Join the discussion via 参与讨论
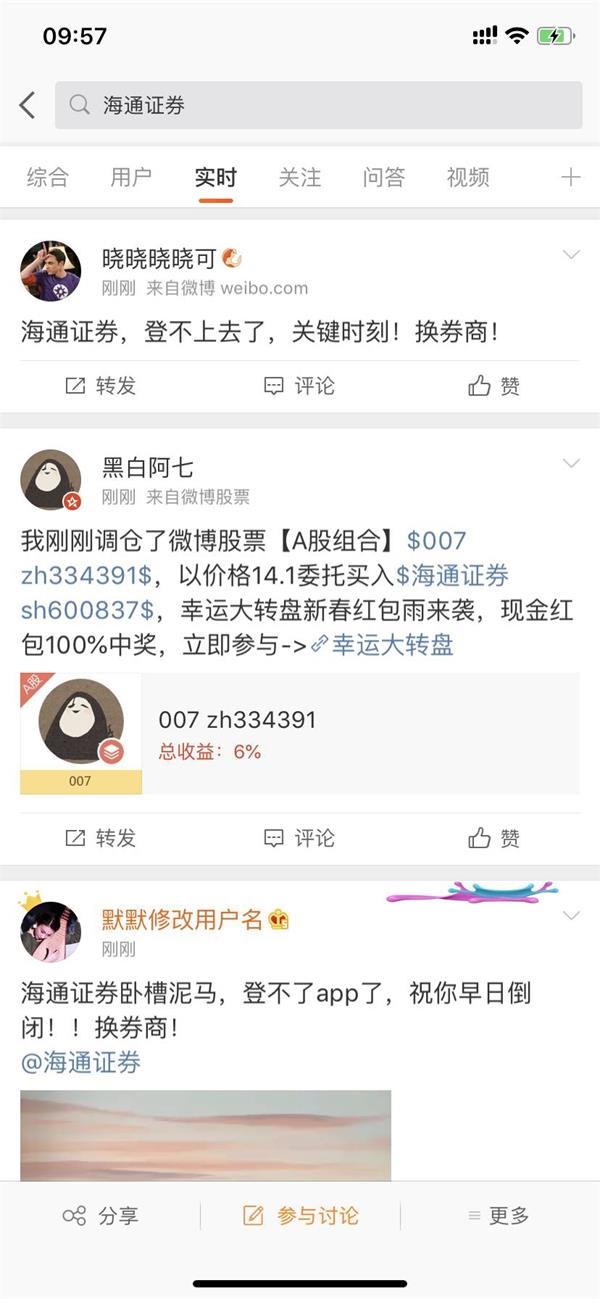 coord(300,1216)
